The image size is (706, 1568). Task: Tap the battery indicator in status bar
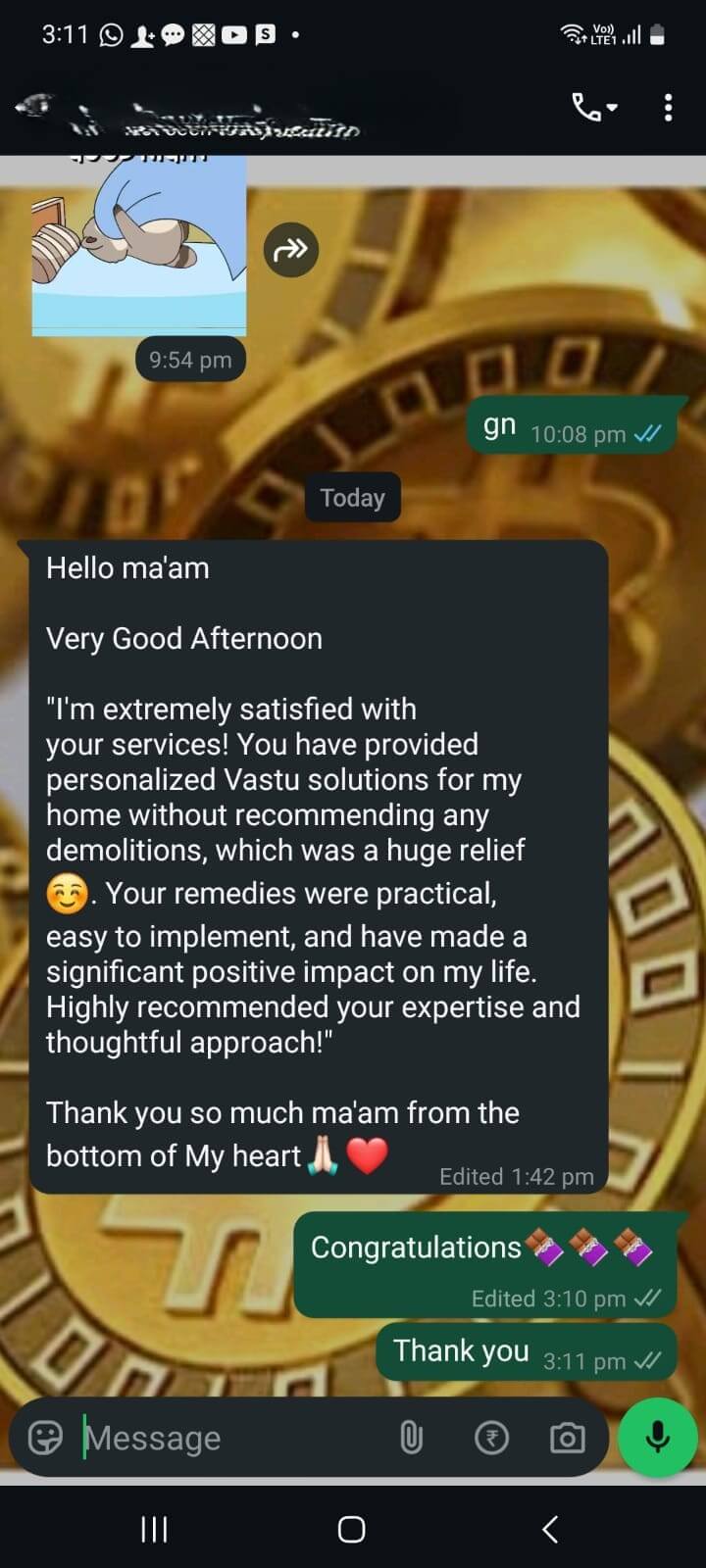coord(657,34)
